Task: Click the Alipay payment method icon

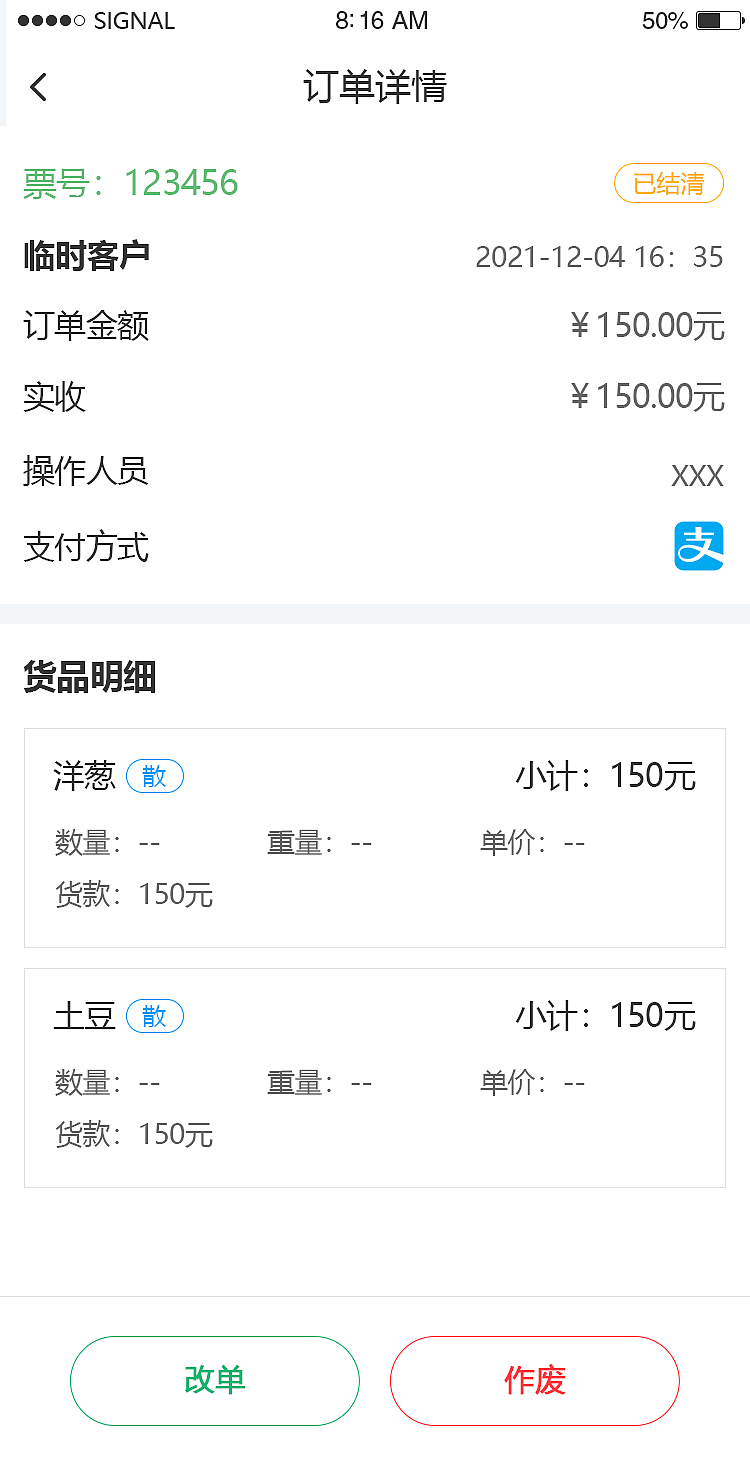Action: click(x=699, y=546)
